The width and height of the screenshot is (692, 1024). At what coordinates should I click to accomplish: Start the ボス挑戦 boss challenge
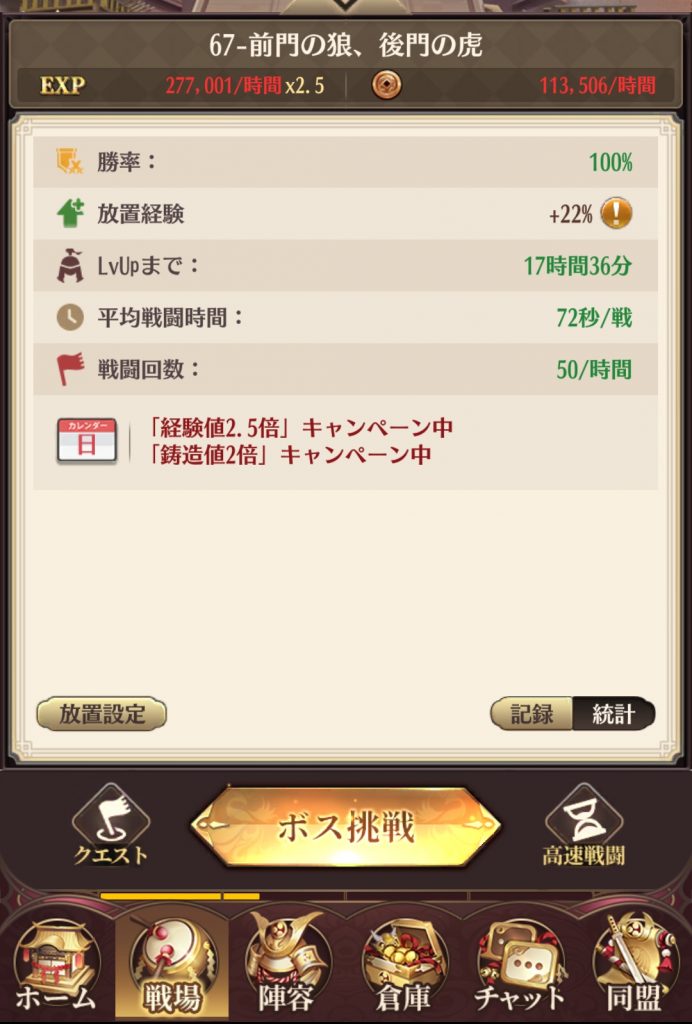346,828
